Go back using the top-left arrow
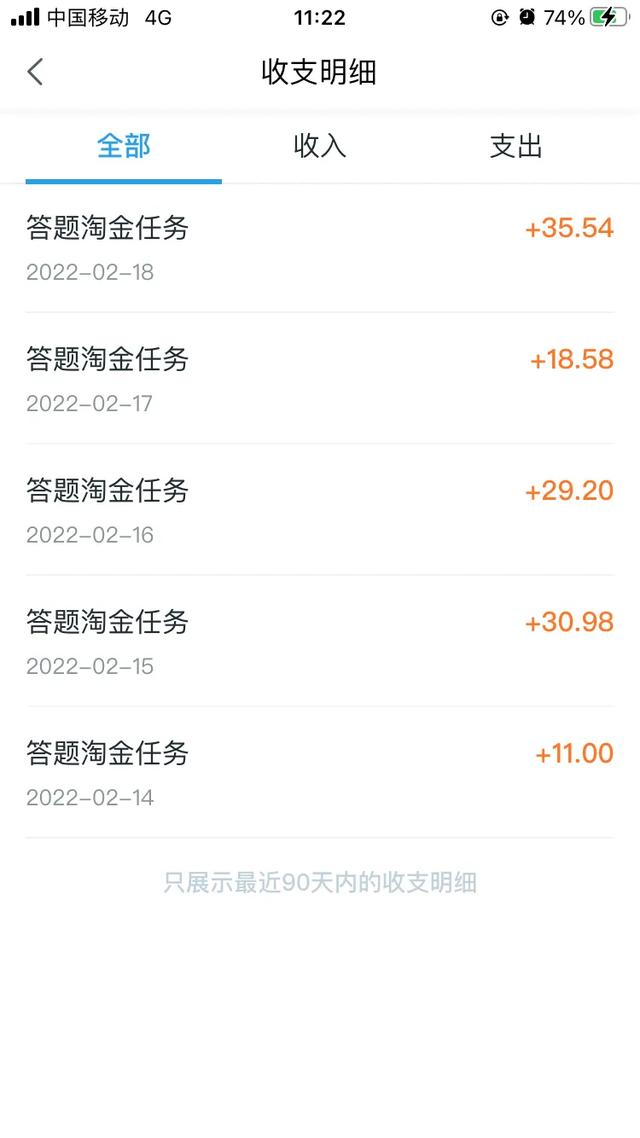640x1138 pixels. tap(35, 72)
